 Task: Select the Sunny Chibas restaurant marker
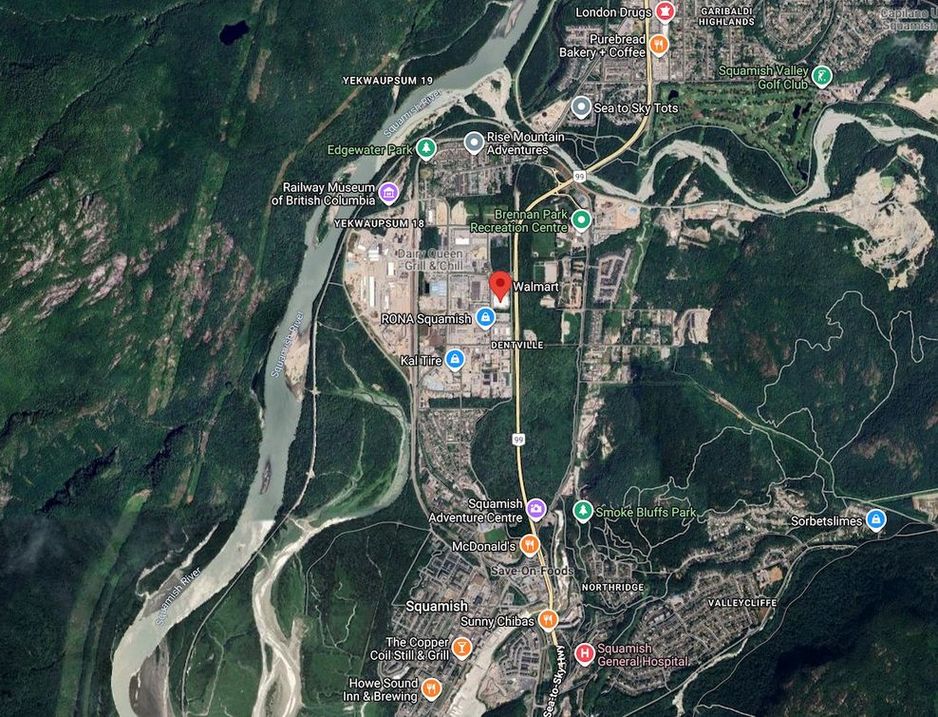point(548,619)
